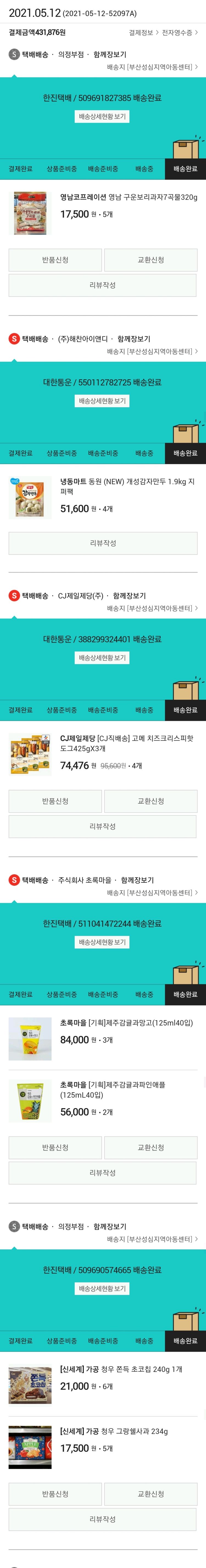The width and height of the screenshot is (206, 1568).
Task: Request 교환신청 for 영남 구운보리과자
Action: [151, 260]
